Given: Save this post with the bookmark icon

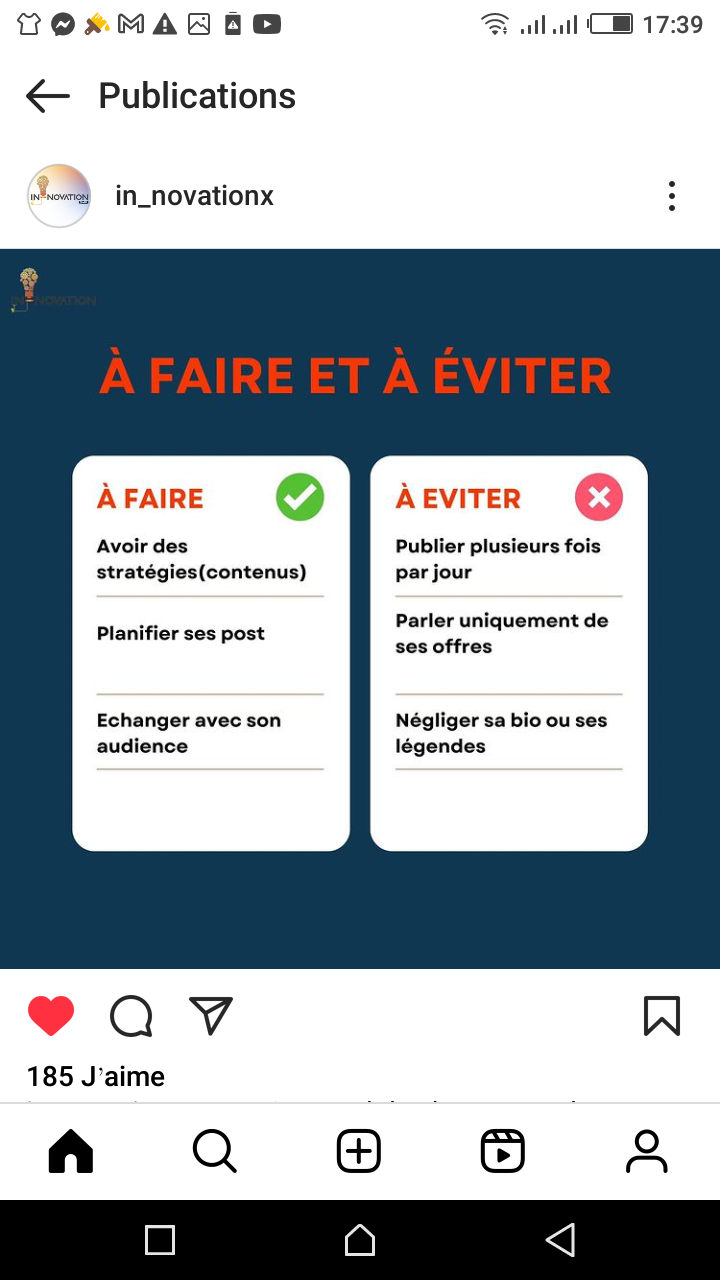Looking at the screenshot, I should click(662, 1016).
